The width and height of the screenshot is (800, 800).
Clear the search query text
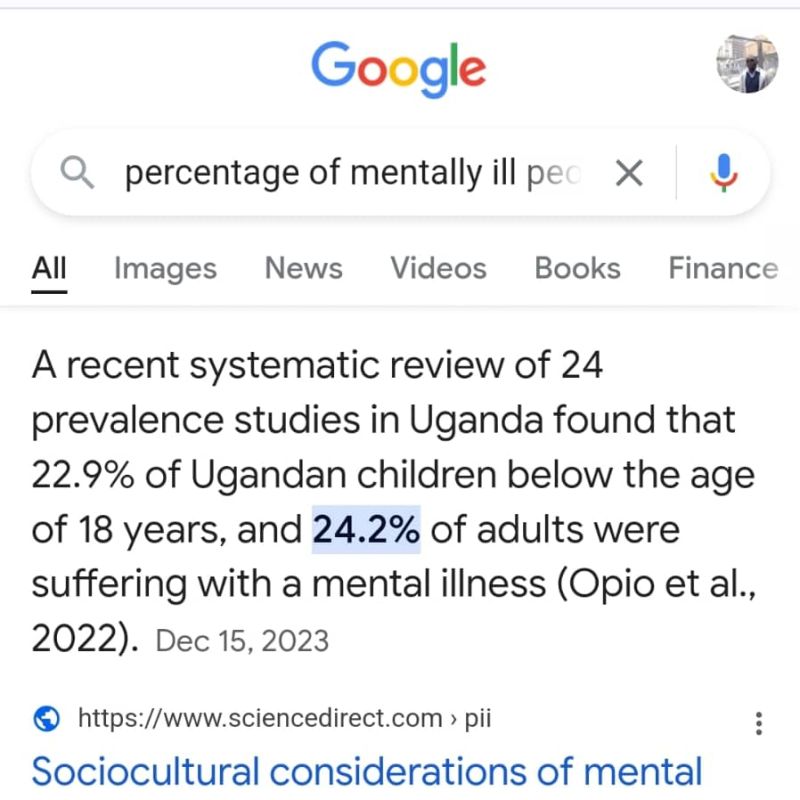pyautogui.click(x=628, y=175)
